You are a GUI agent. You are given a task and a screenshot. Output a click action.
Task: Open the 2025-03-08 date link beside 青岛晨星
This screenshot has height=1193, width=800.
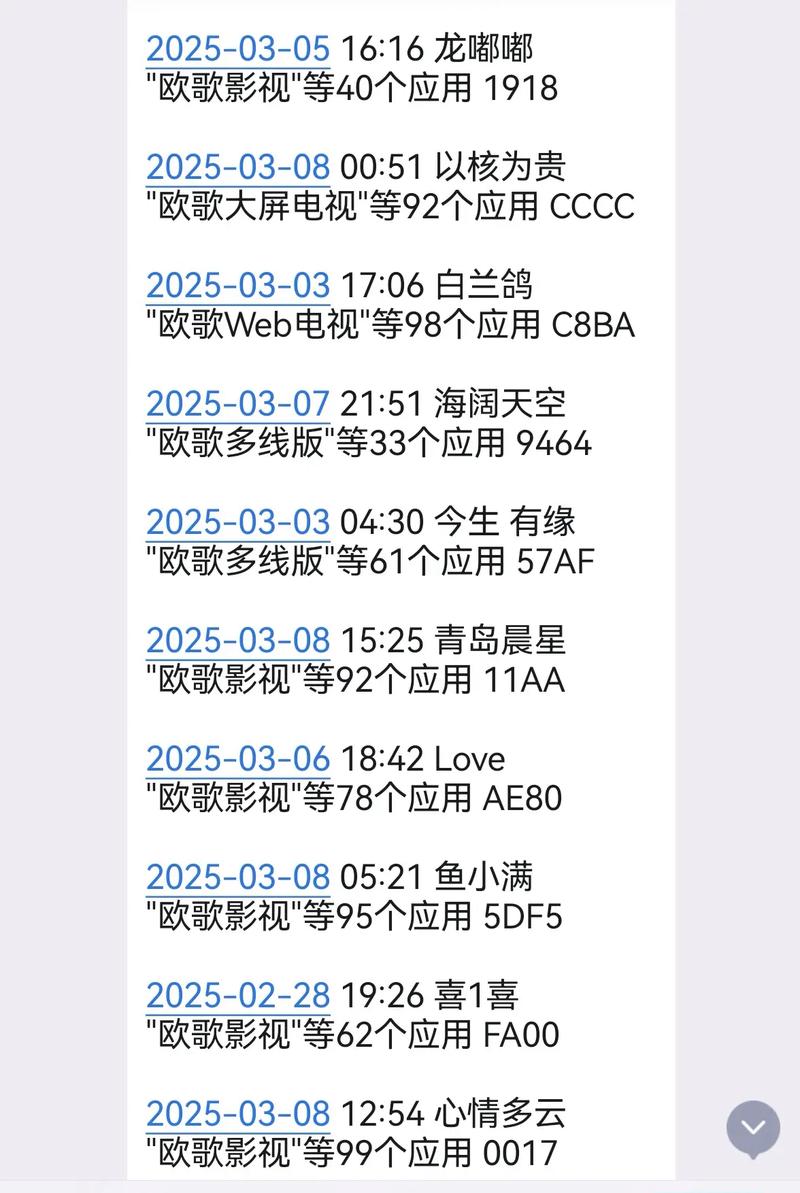coord(237,640)
